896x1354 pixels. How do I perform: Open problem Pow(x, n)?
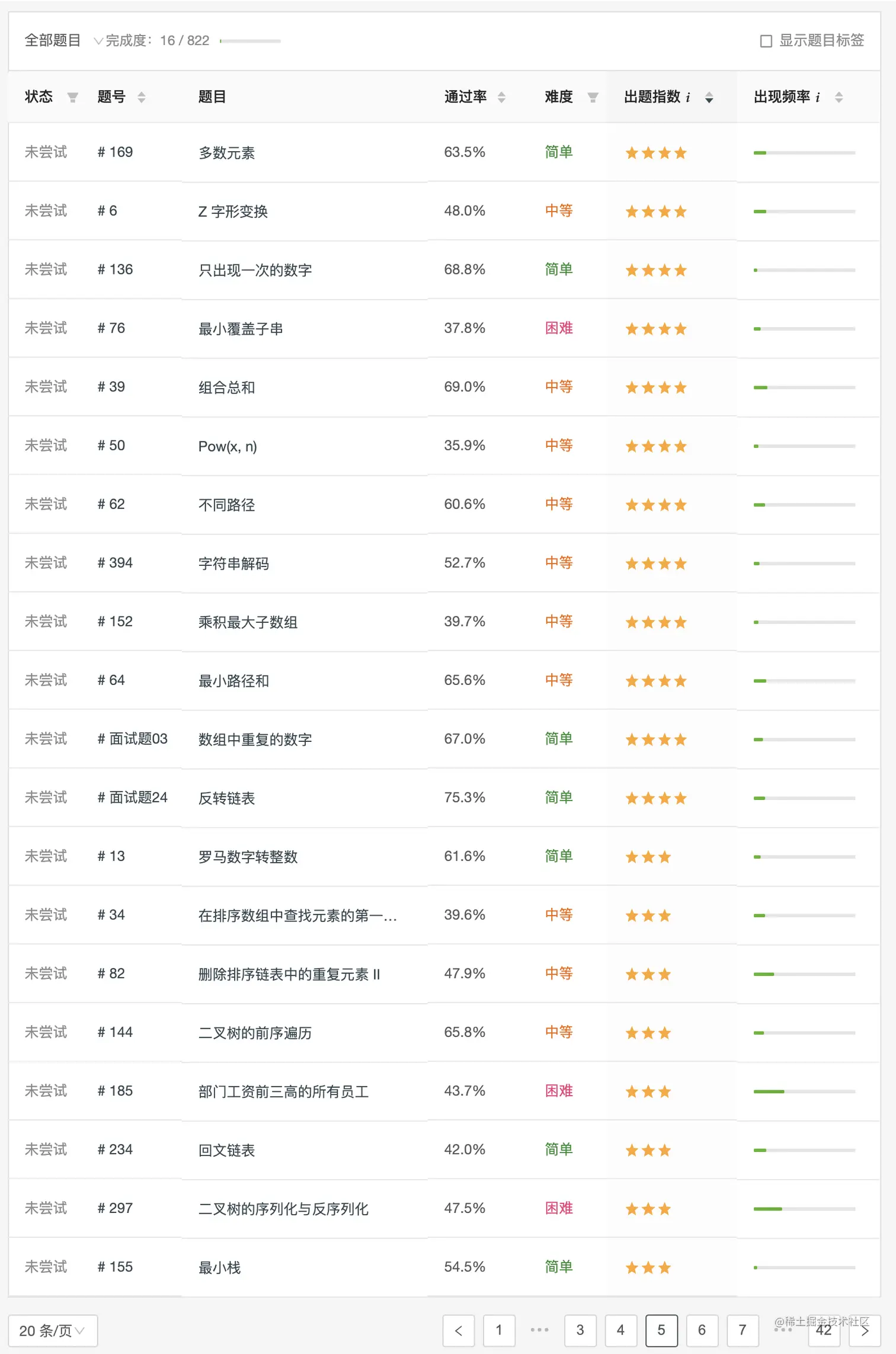228,446
